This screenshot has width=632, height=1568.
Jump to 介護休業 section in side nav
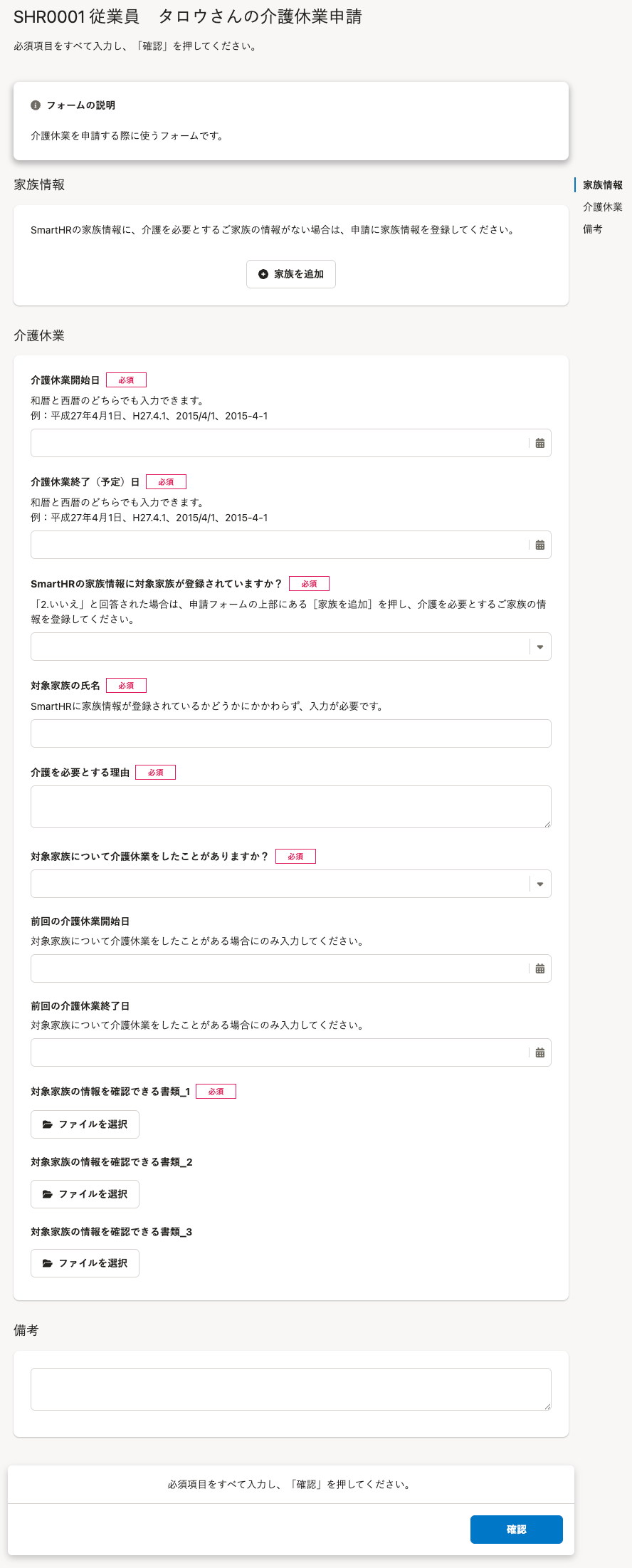[602, 207]
